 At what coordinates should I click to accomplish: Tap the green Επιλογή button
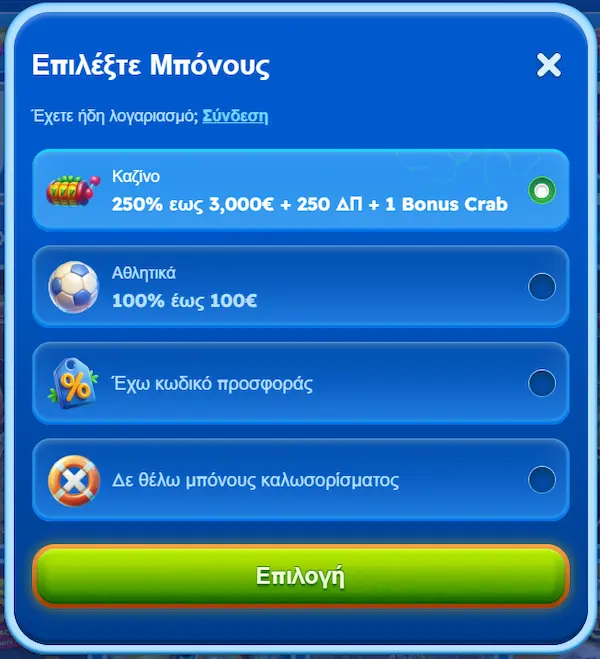click(x=300, y=575)
